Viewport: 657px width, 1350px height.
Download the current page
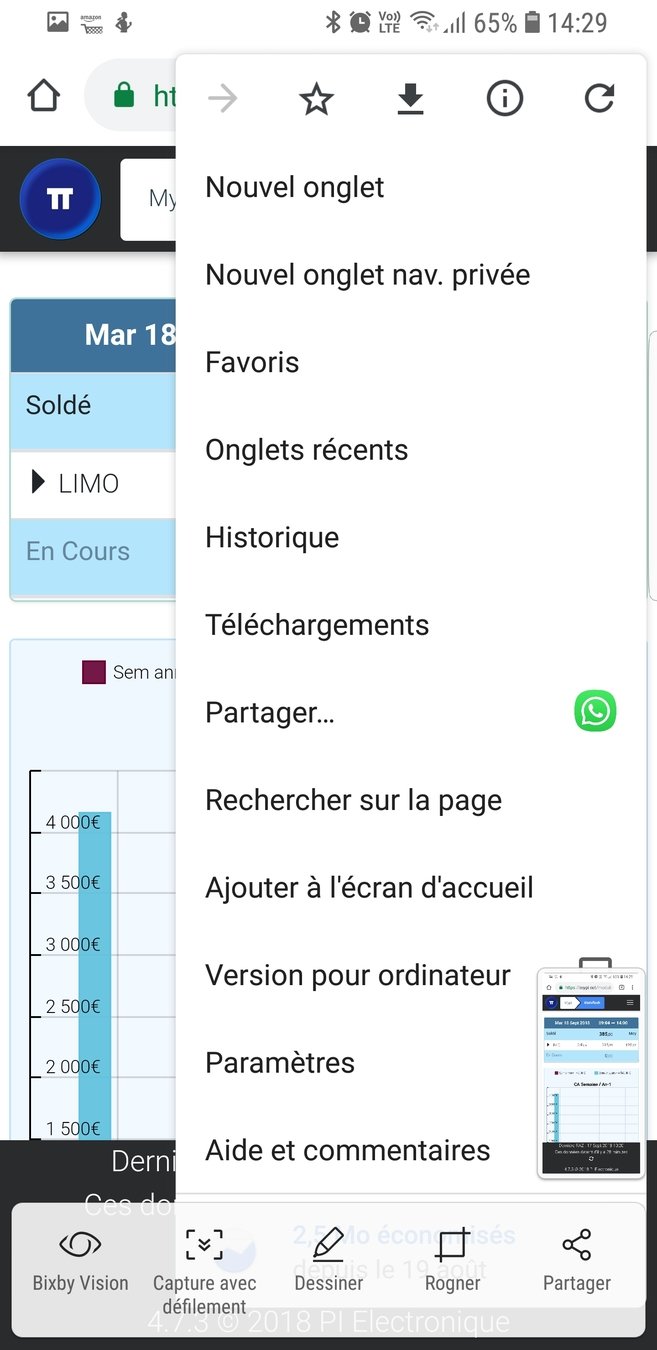(x=410, y=99)
